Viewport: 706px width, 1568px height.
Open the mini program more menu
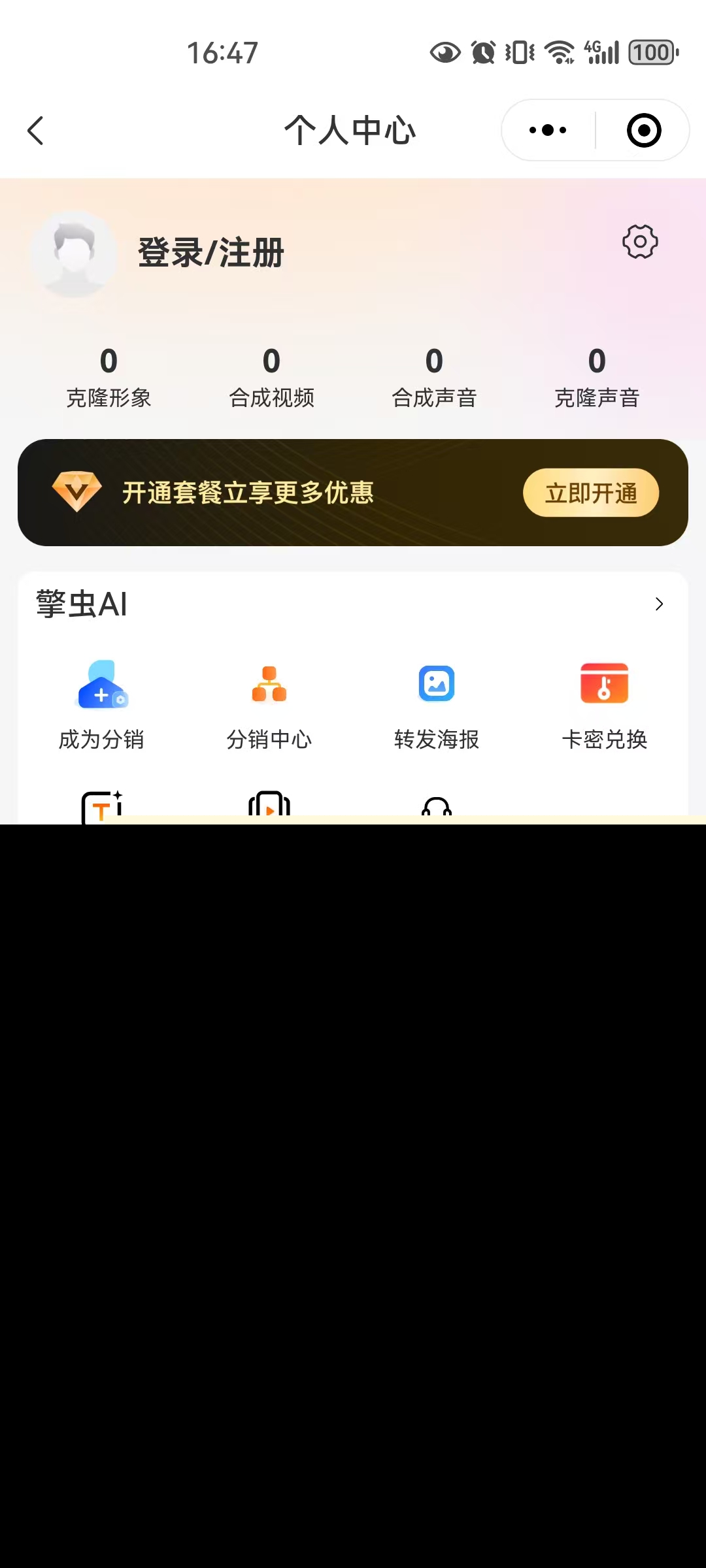pos(548,130)
